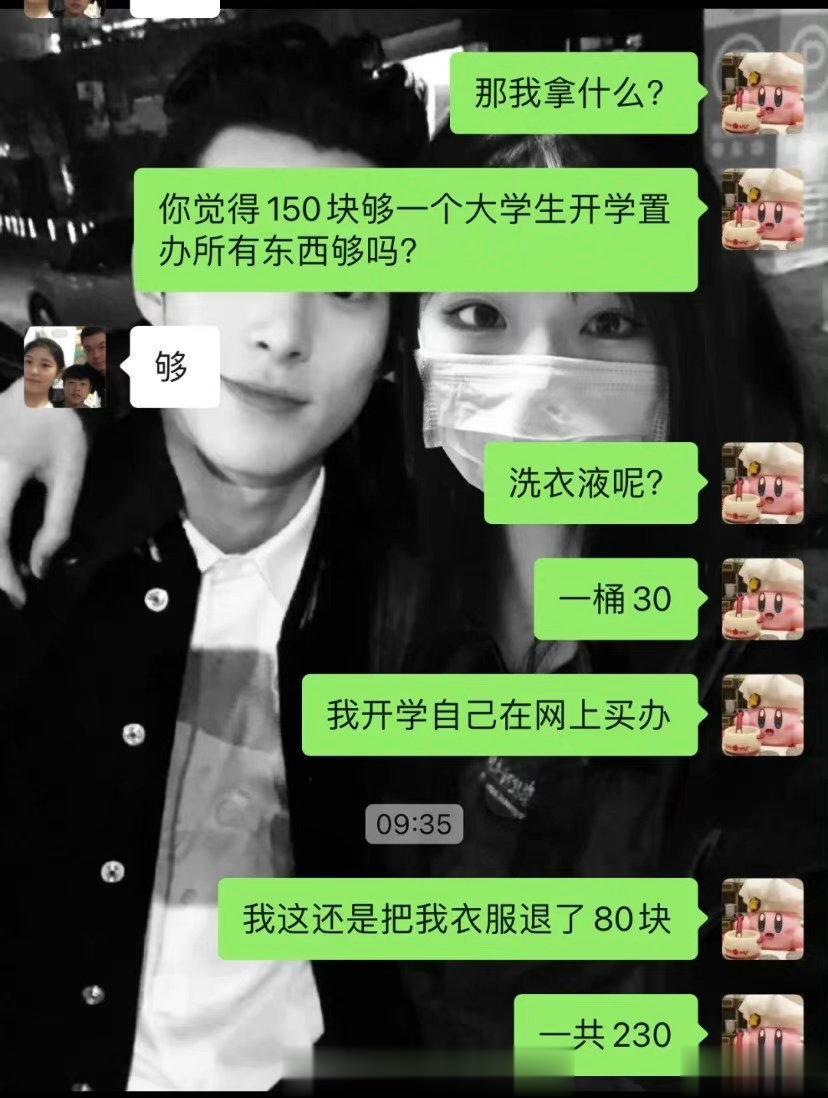
Task: Open the sender's avatar beside "够"
Action: click(x=65, y=367)
